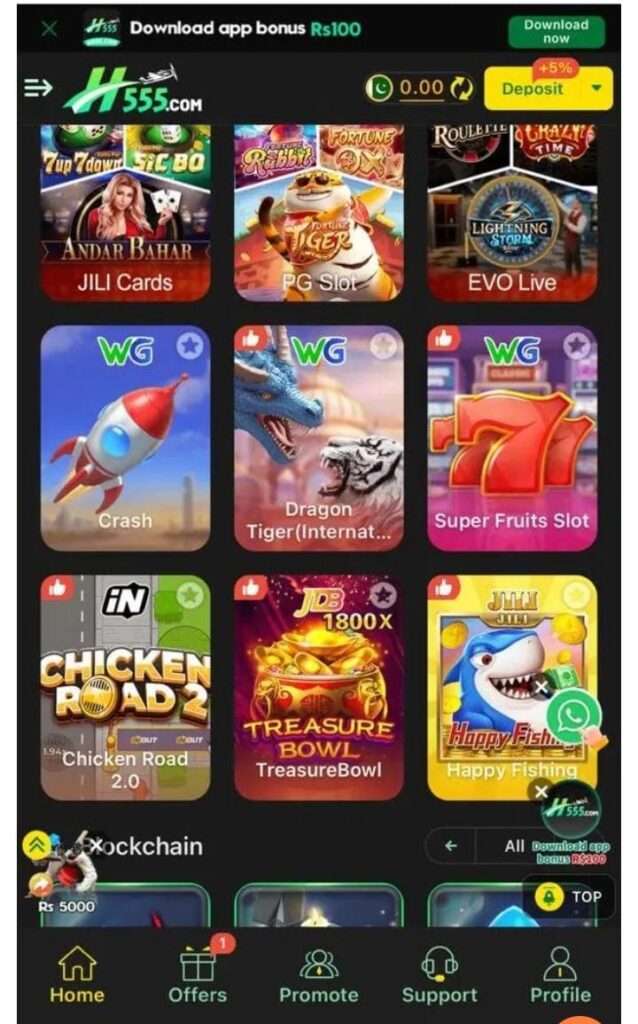Refresh the wallet balance
This screenshot has height=1024, width=638.
(x=461, y=88)
